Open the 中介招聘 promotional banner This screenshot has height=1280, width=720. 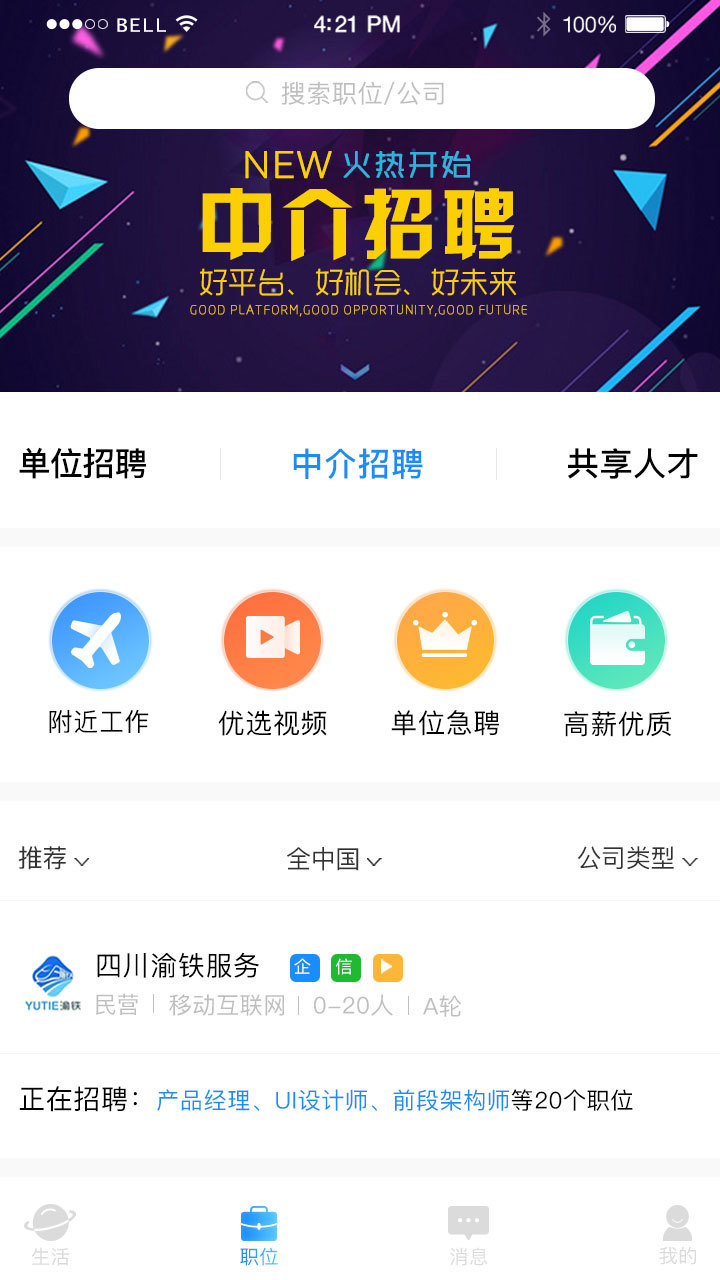tap(358, 240)
